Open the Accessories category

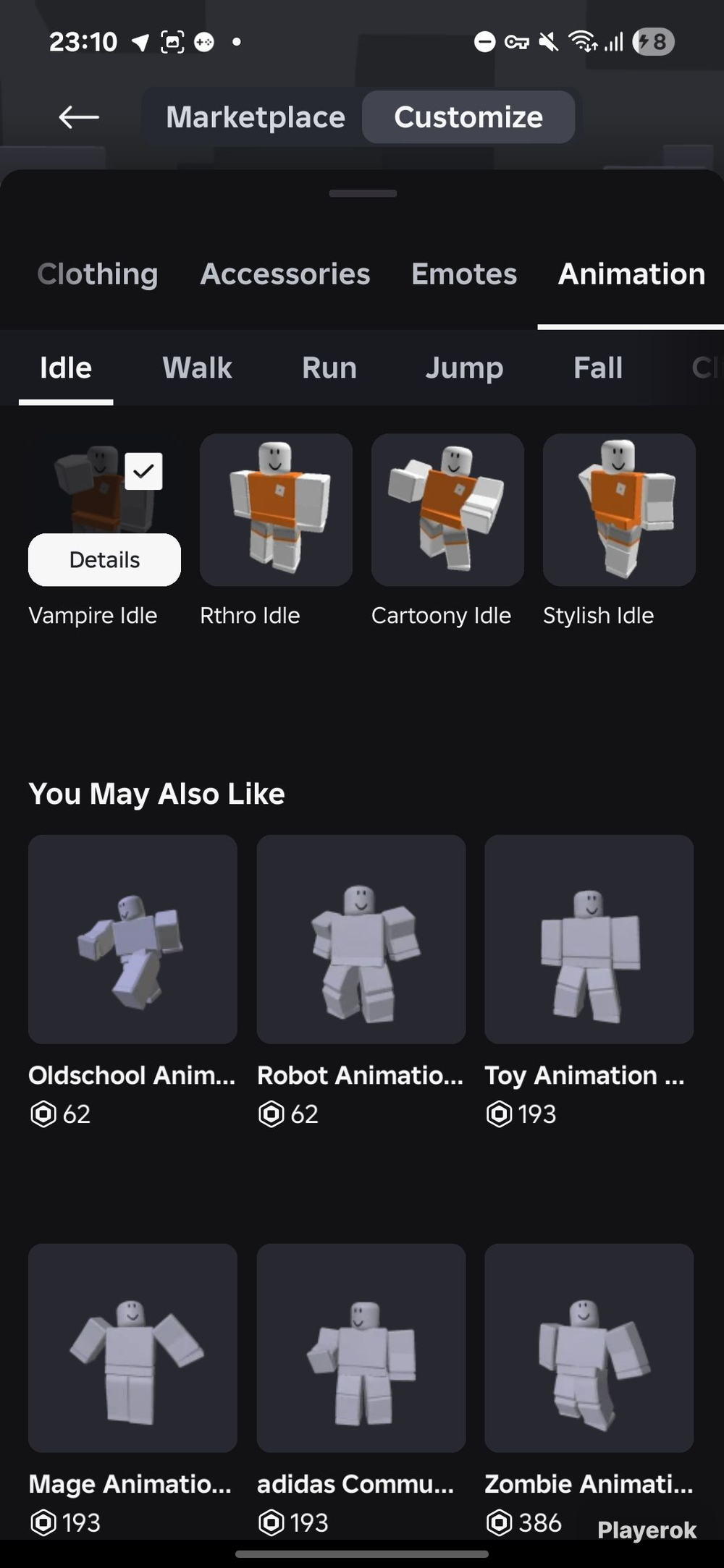tap(285, 274)
